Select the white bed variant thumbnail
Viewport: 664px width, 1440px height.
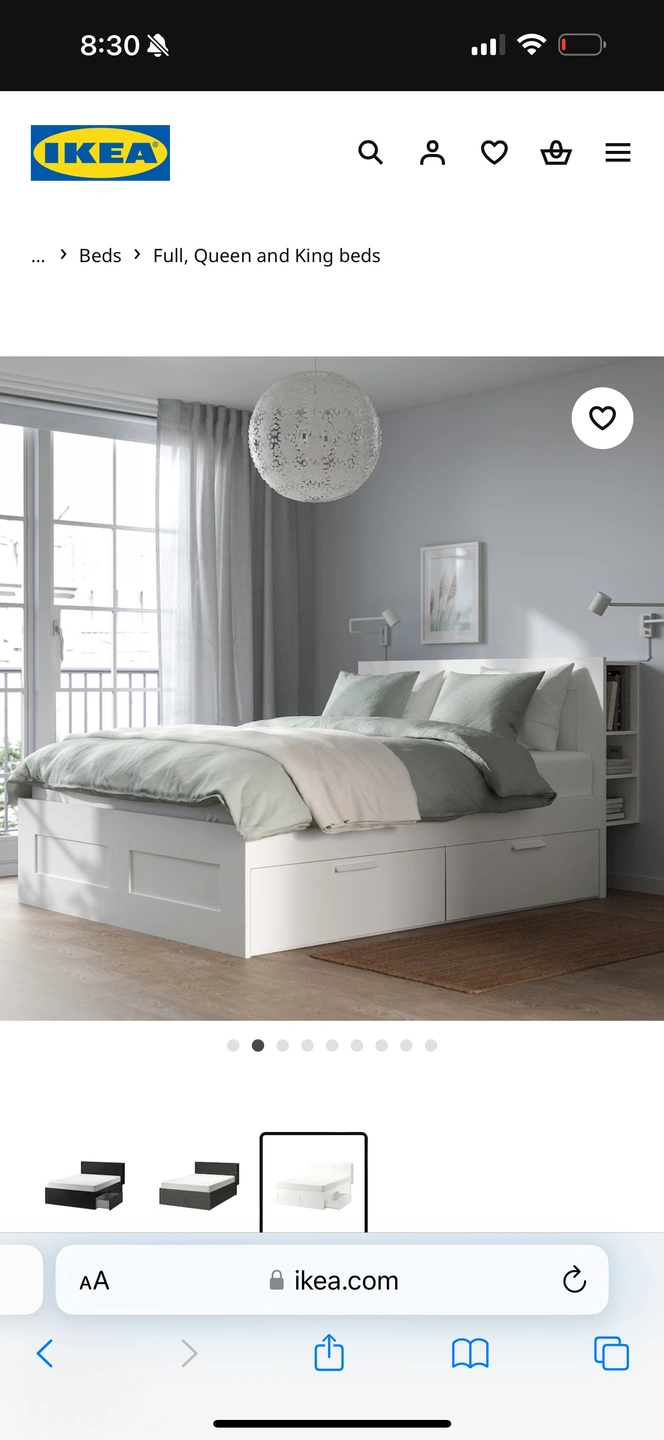[x=313, y=1184]
